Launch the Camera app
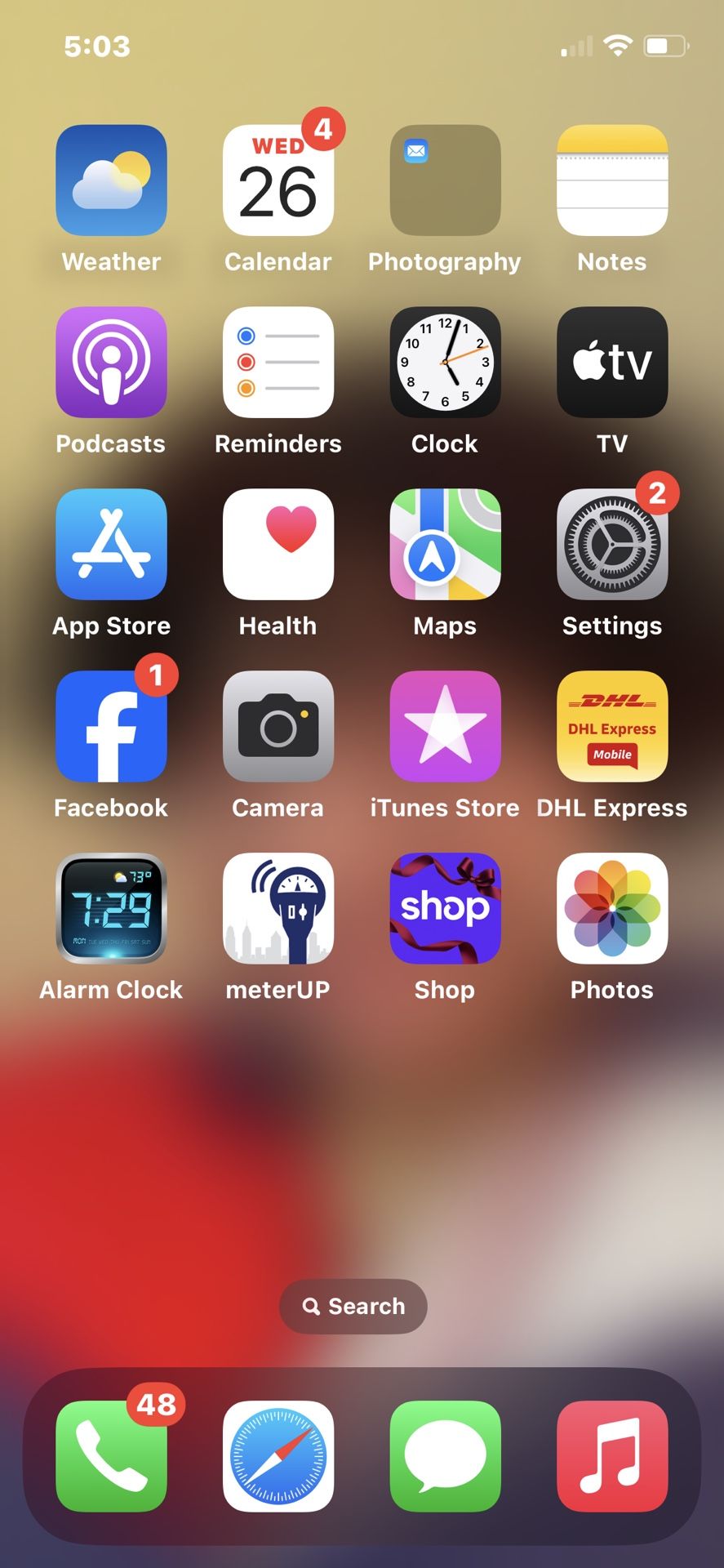 (x=278, y=726)
